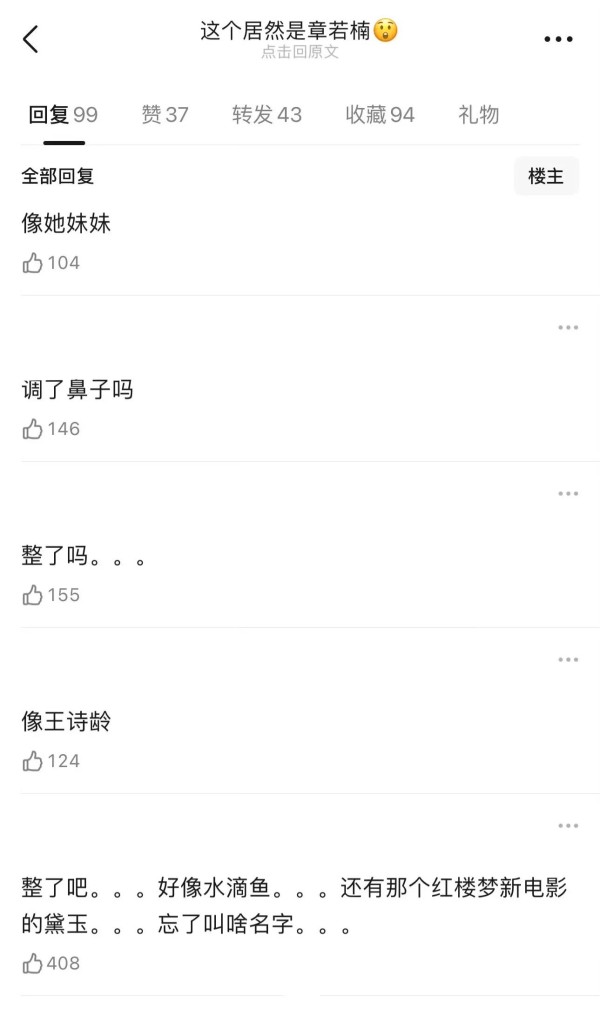
Task: Open more options for reply 整了吗。。。
Action: pos(568,494)
